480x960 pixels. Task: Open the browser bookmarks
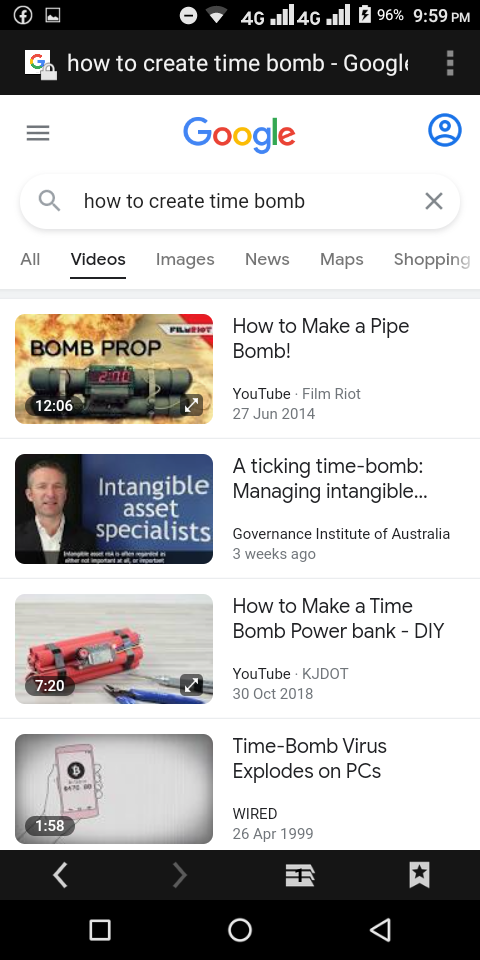pos(419,876)
